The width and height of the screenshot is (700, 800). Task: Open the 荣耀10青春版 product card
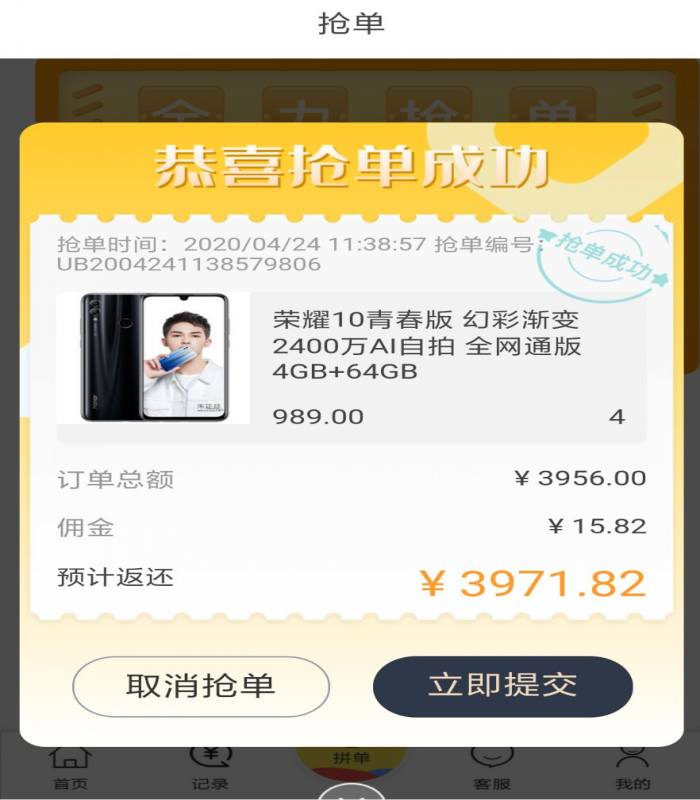[x=351, y=367]
